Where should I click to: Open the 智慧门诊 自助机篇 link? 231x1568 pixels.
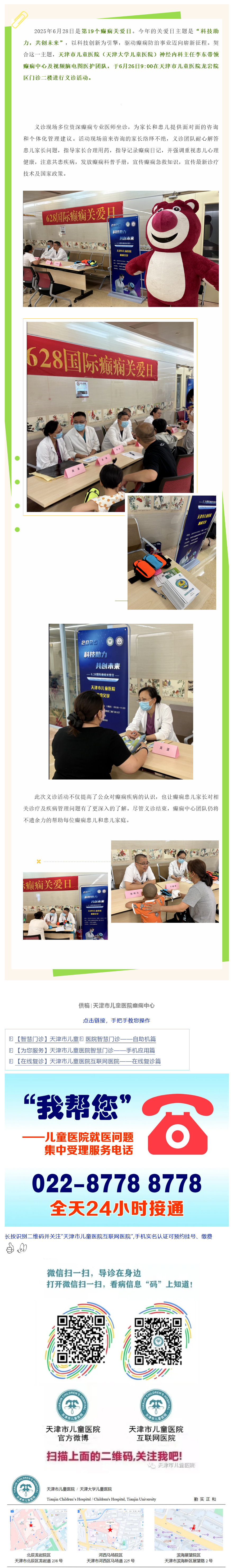point(85,1039)
